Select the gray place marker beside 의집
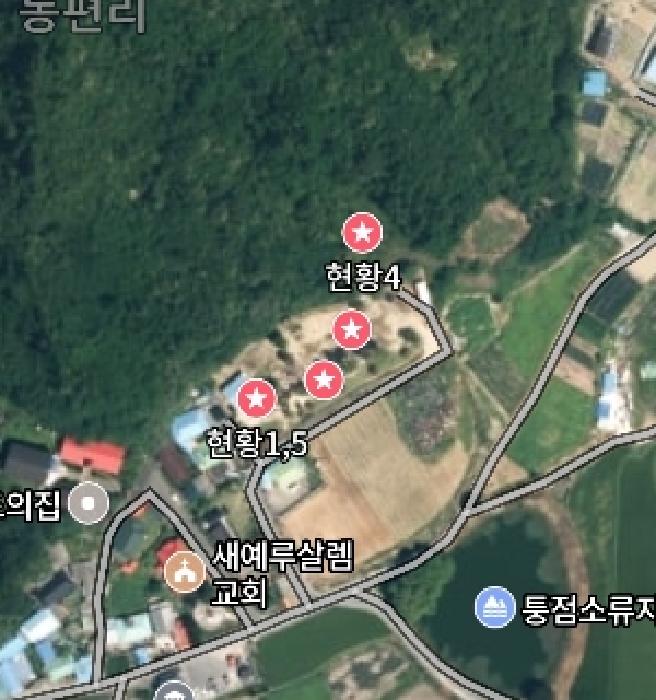Screen dimensions: 656x700 pos(90,503)
